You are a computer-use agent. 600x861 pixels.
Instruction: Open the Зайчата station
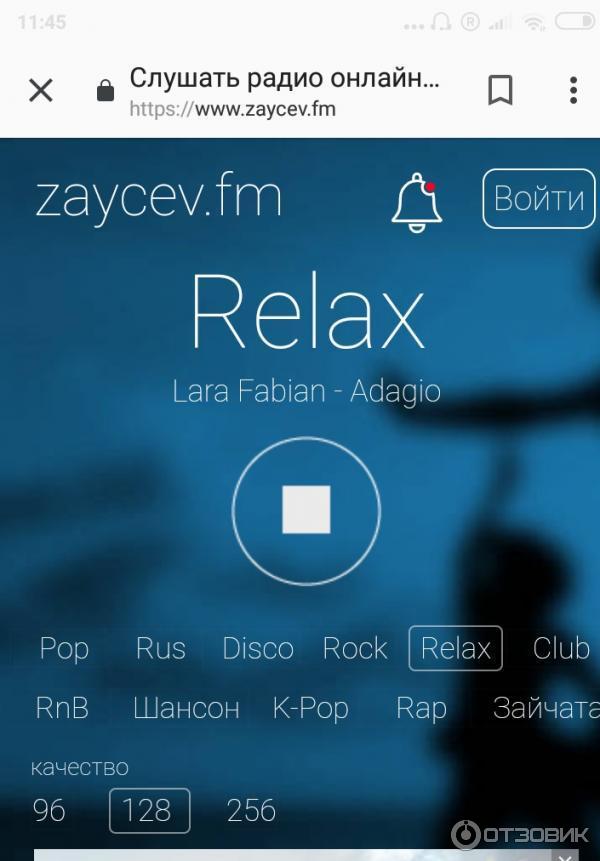[x=545, y=708]
